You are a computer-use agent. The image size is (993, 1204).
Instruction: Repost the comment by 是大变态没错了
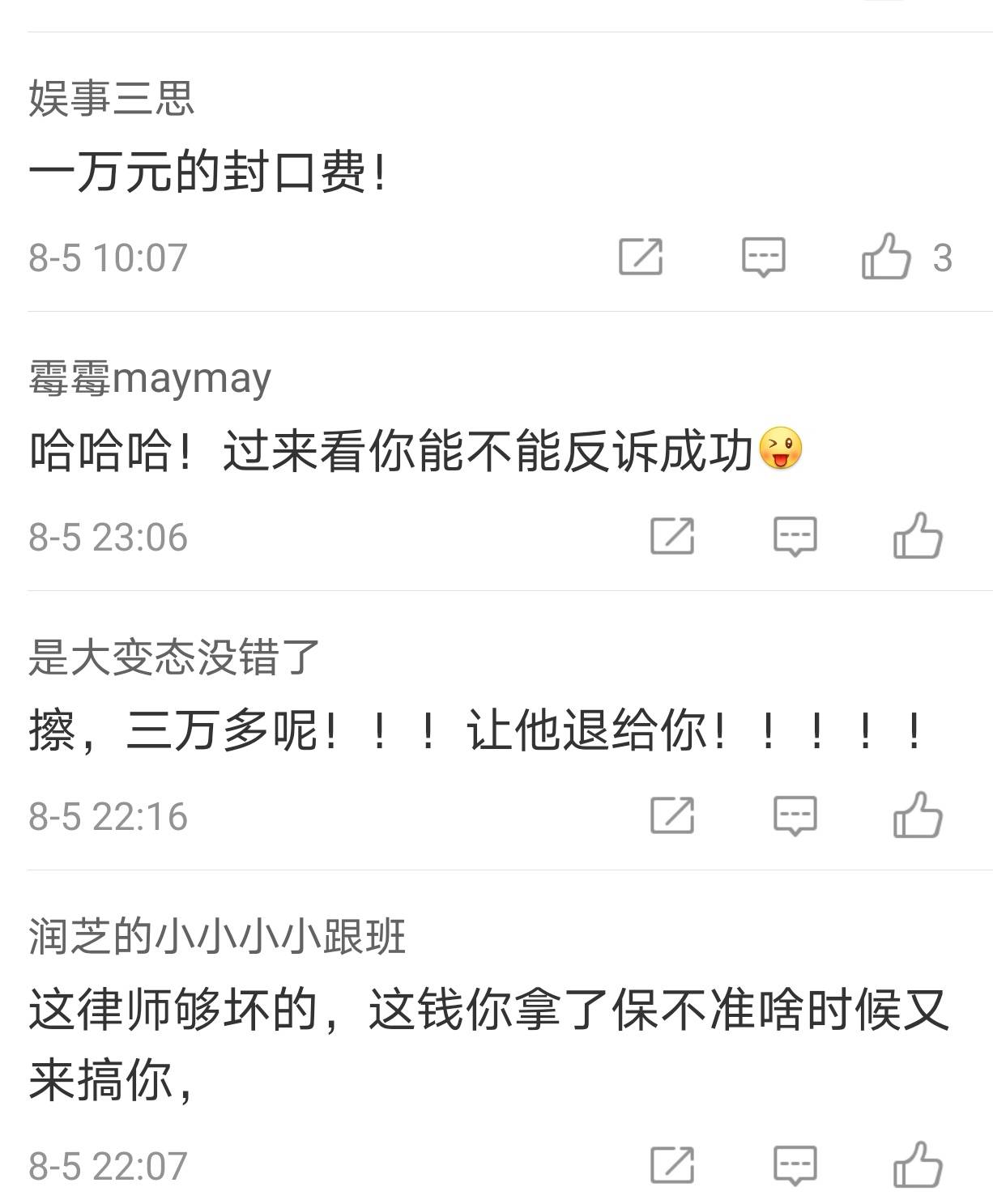672,815
